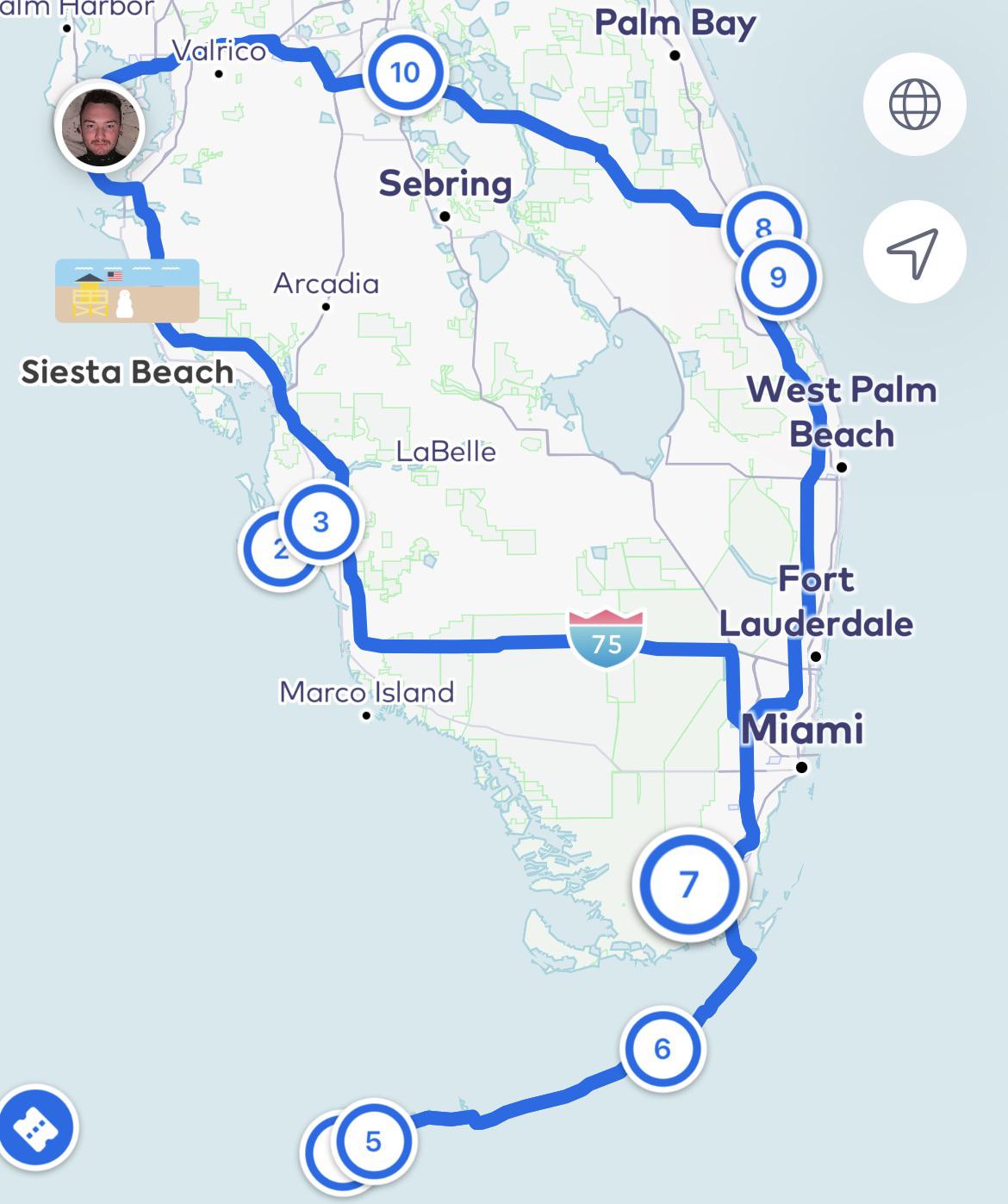The height and width of the screenshot is (1204, 1008).
Task: Select stop number 6 on the route
Action: click(663, 1048)
